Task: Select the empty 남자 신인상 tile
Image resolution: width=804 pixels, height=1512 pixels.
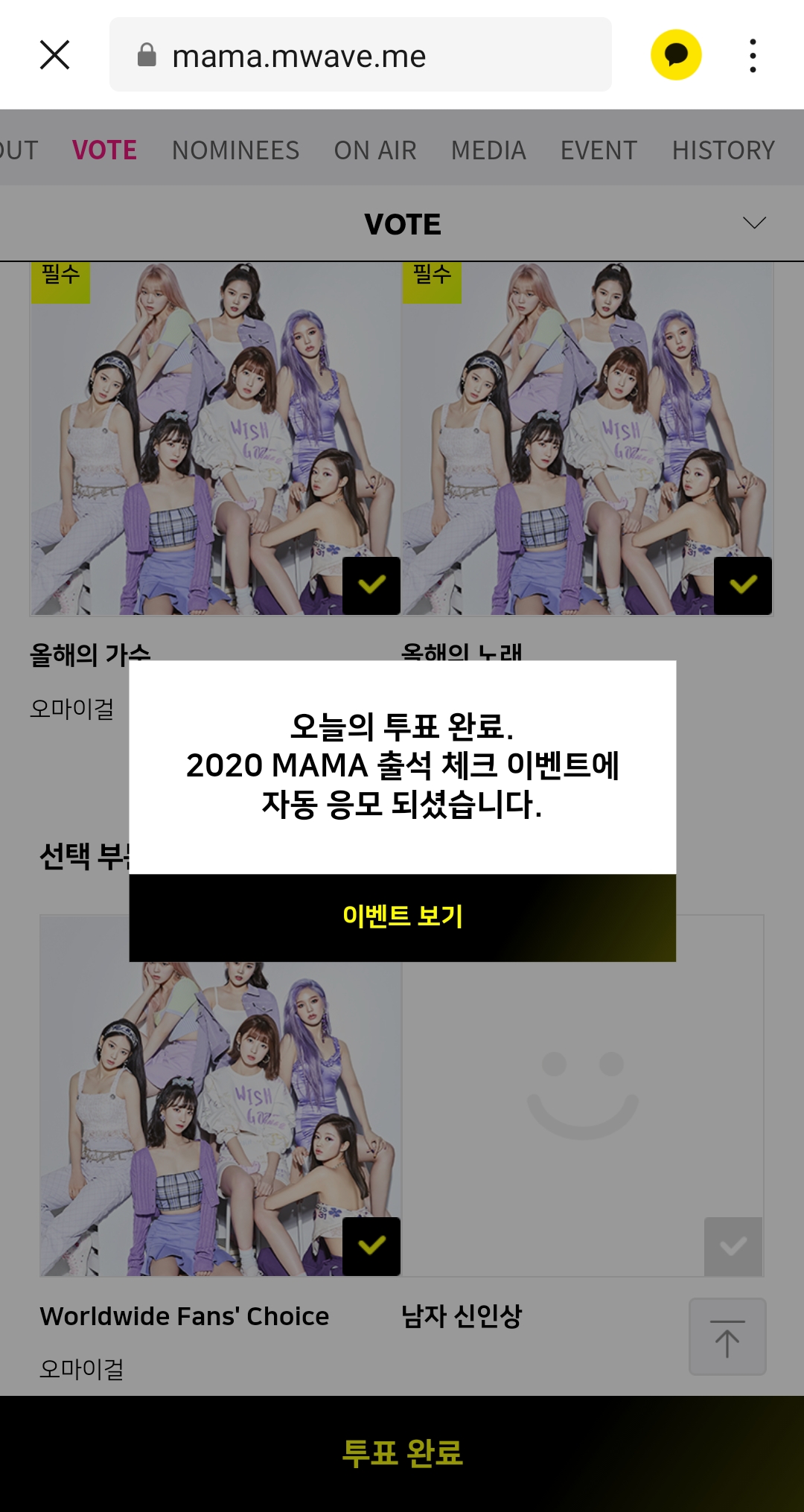Action: [x=583, y=1096]
